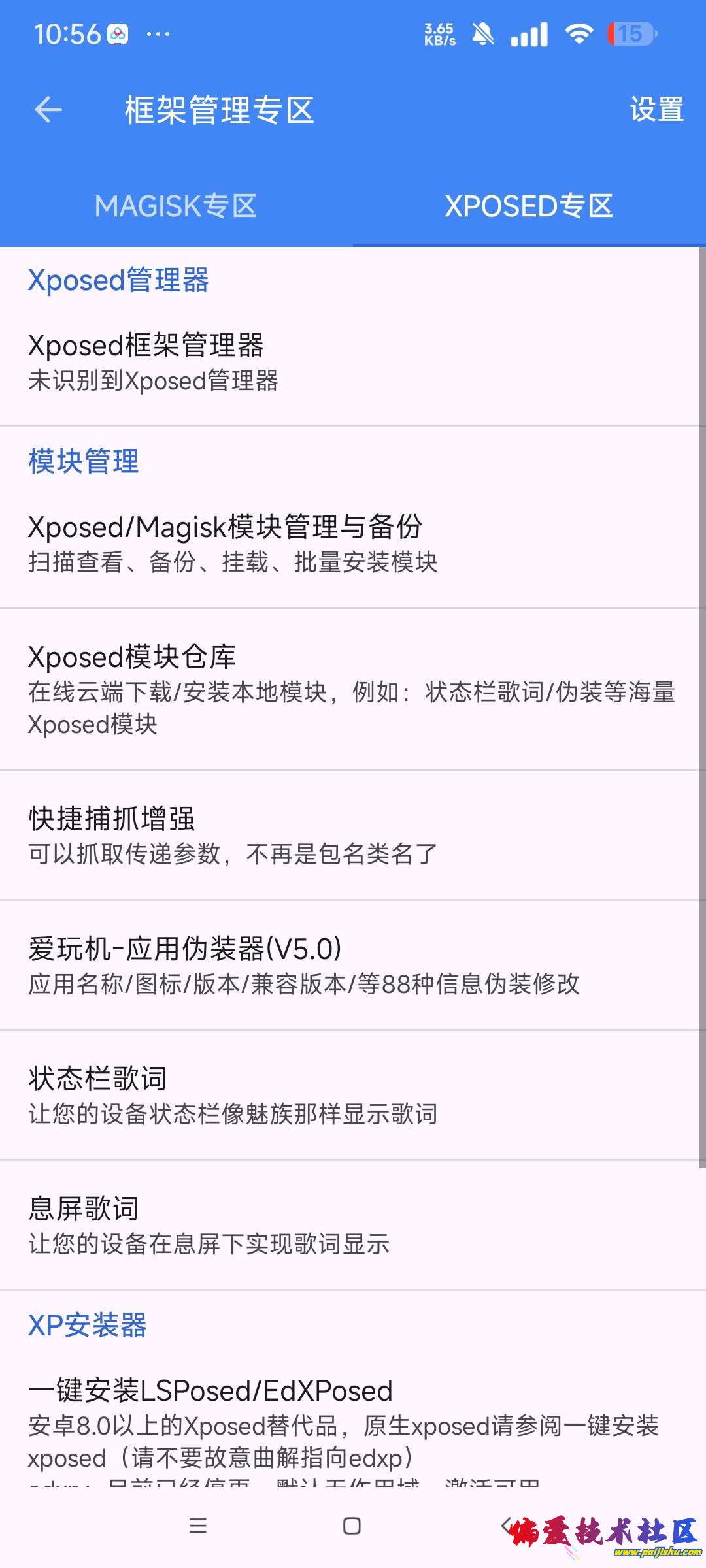706x1568 pixels.
Task: Switch to the MAGISK专区 tab
Action: (176, 206)
